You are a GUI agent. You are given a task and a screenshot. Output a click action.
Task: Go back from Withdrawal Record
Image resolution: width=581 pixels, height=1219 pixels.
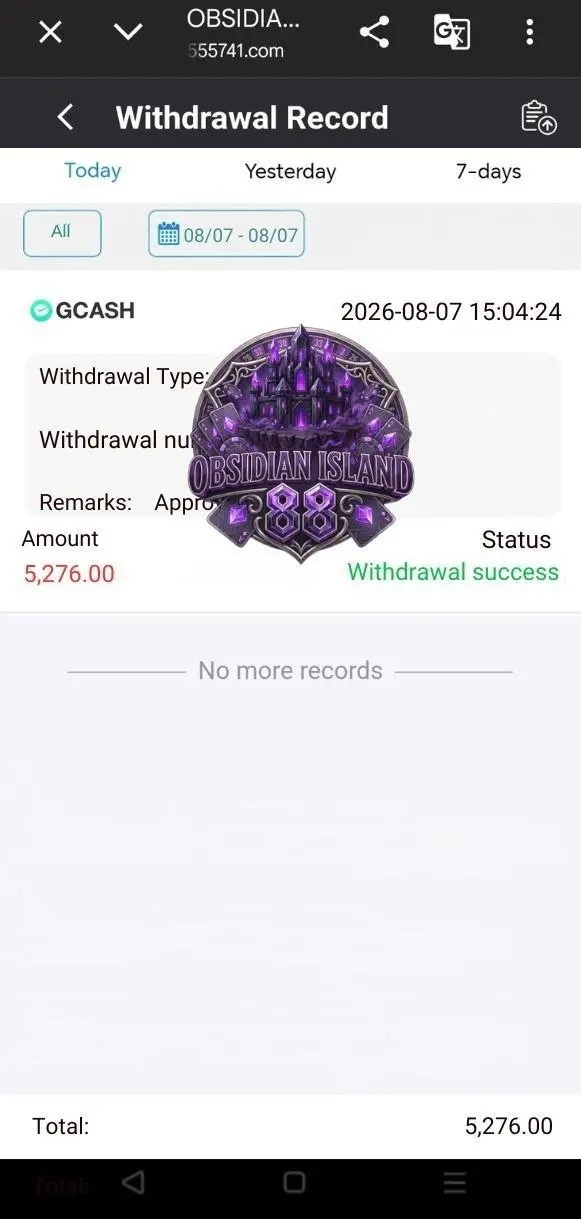[65, 118]
